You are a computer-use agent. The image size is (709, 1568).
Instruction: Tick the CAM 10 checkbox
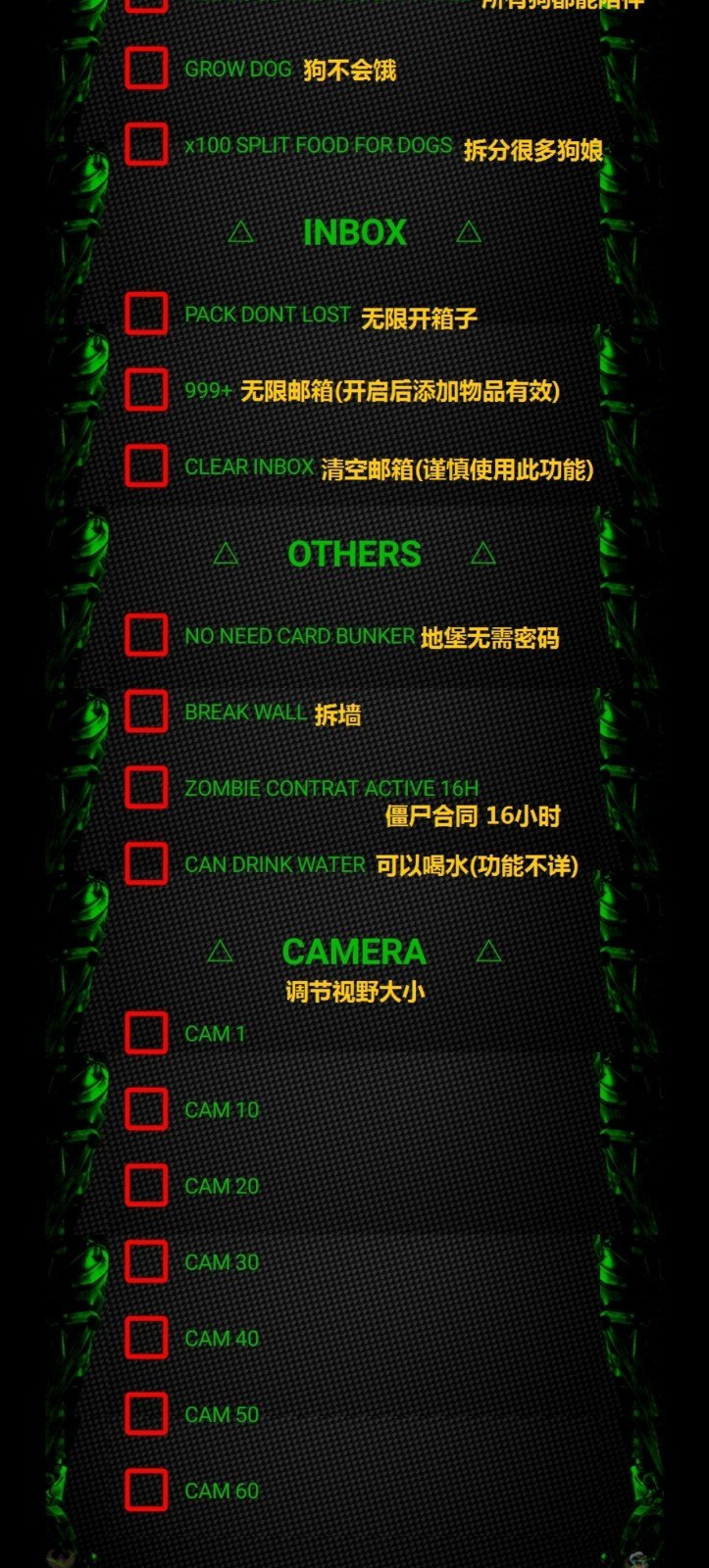click(146, 1109)
